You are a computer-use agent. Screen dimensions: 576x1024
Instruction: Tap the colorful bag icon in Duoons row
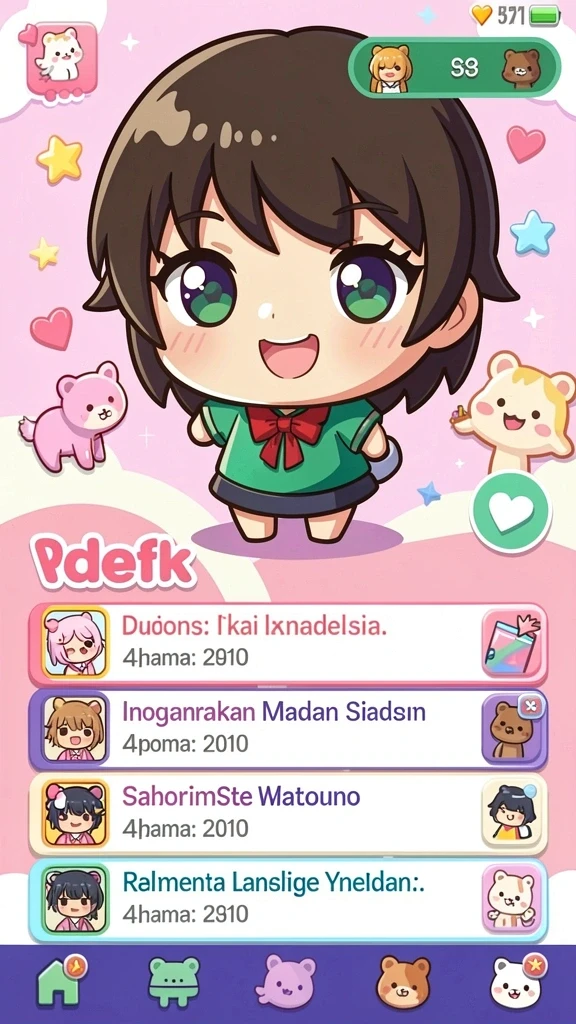511,643
